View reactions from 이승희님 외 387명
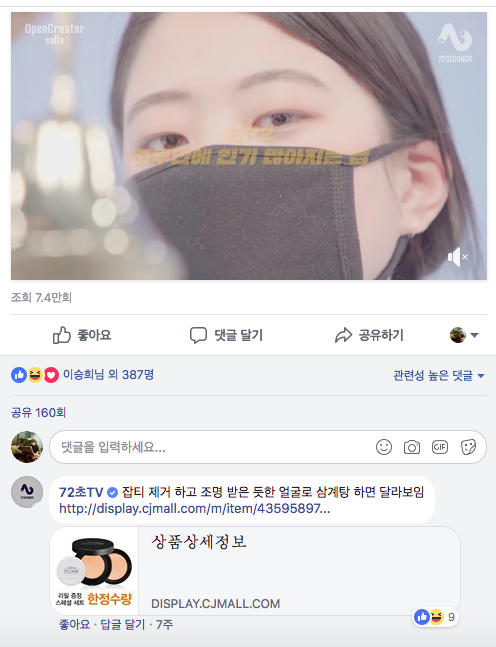496x647 pixels. click(x=108, y=375)
